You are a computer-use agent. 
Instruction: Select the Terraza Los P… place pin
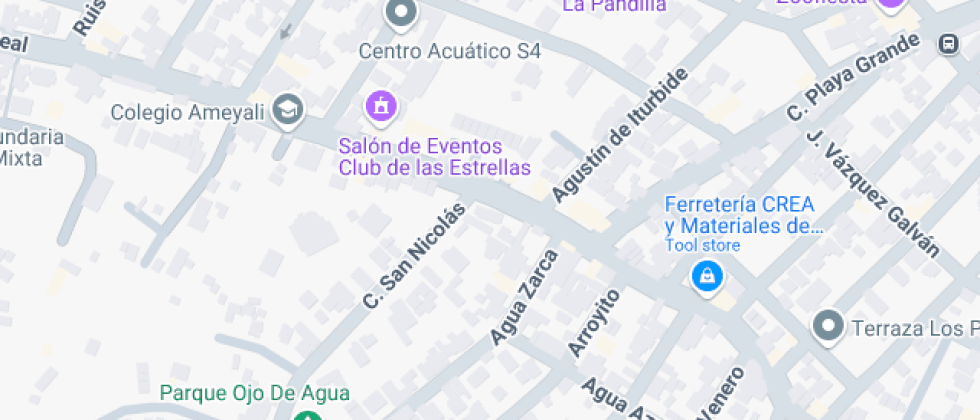827,326
